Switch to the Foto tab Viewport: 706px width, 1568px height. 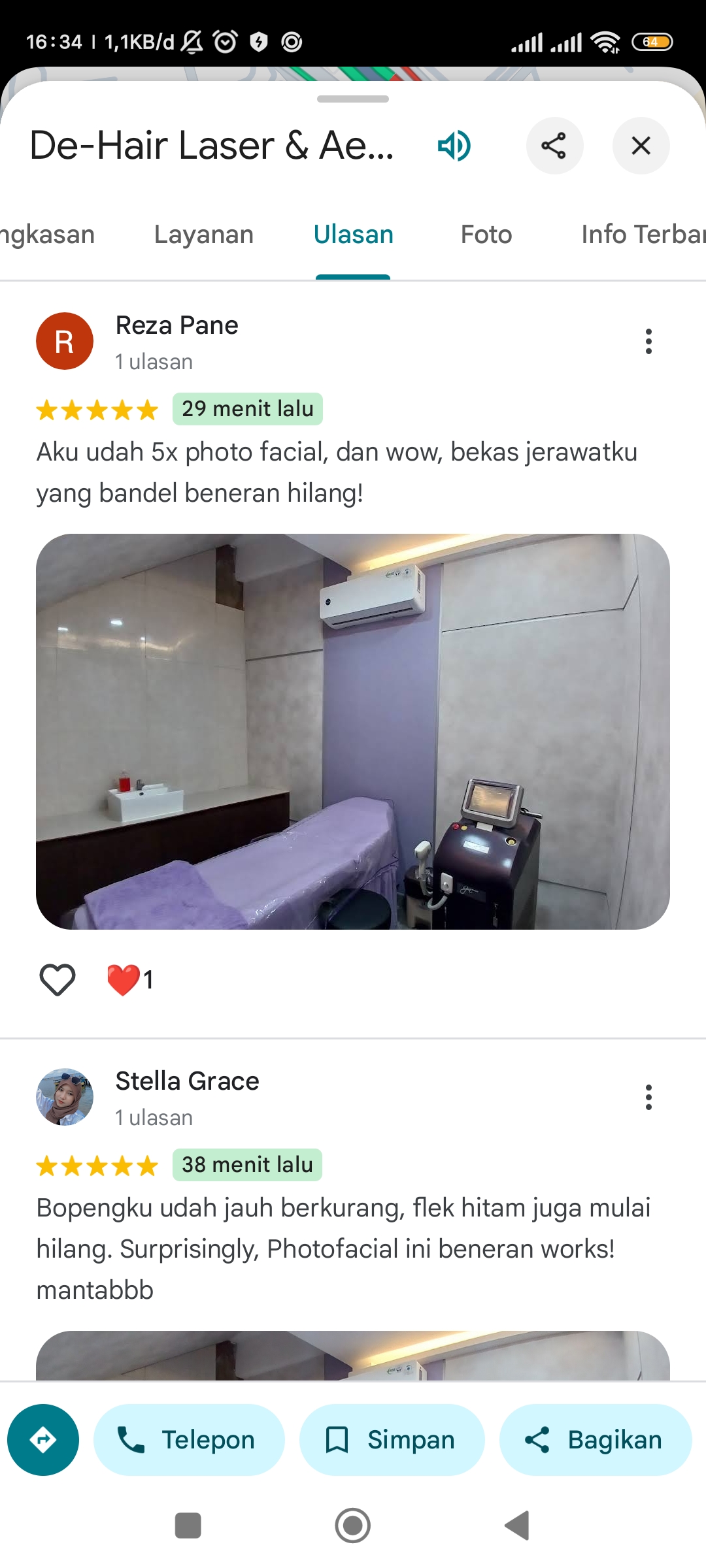pyautogui.click(x=486, y=235)
